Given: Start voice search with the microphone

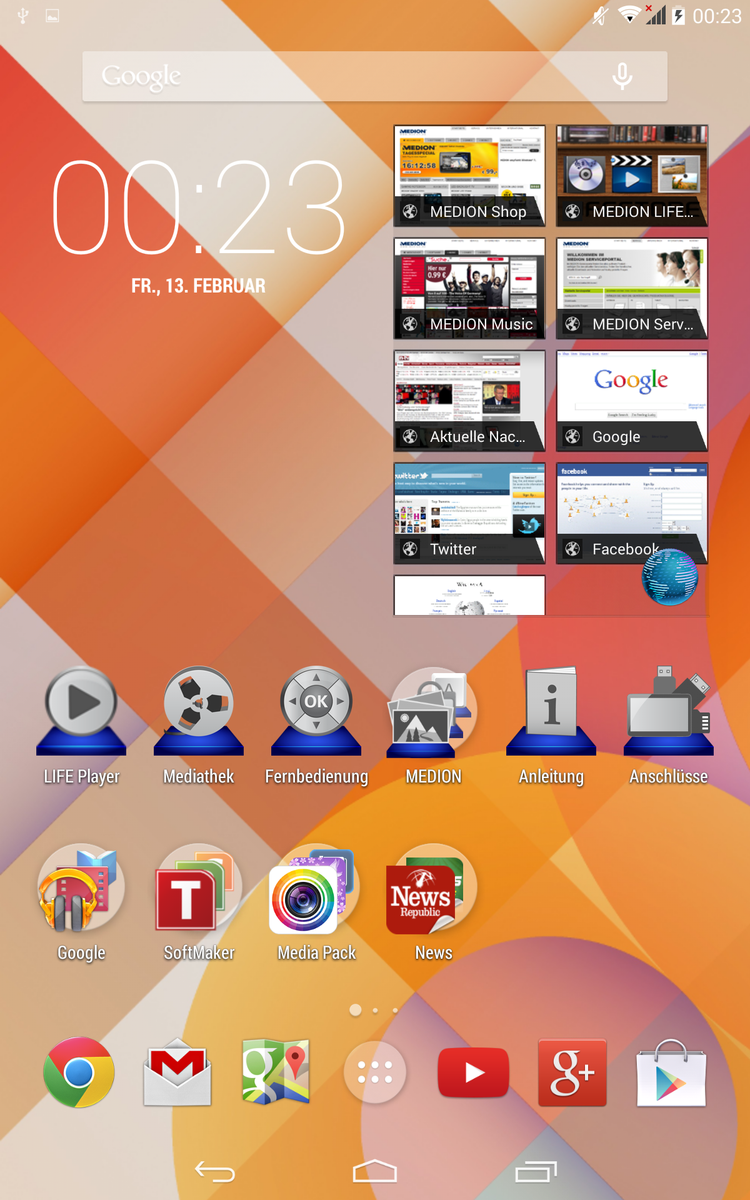Looking at the screenshot, I should [622, 77].
